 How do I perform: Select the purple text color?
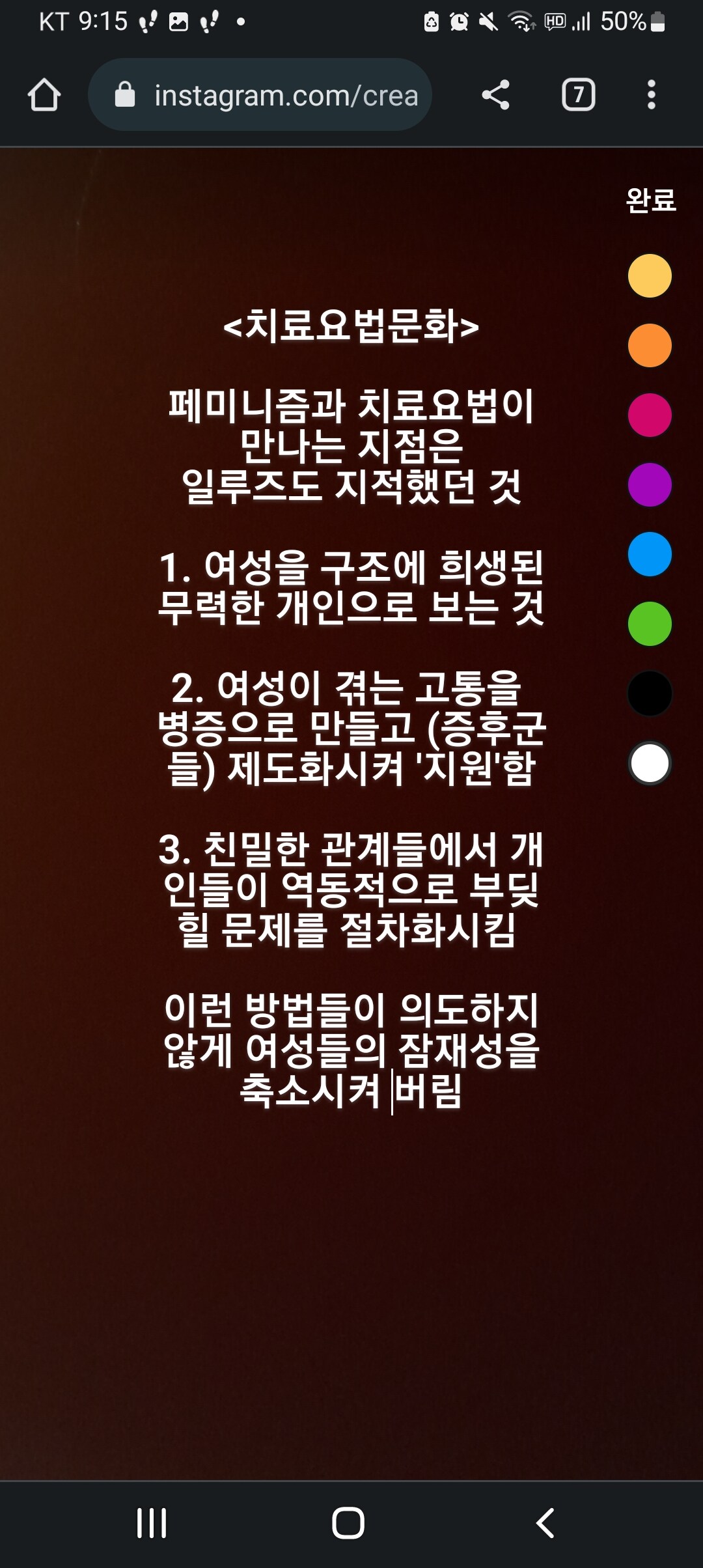tap(650, 485)
